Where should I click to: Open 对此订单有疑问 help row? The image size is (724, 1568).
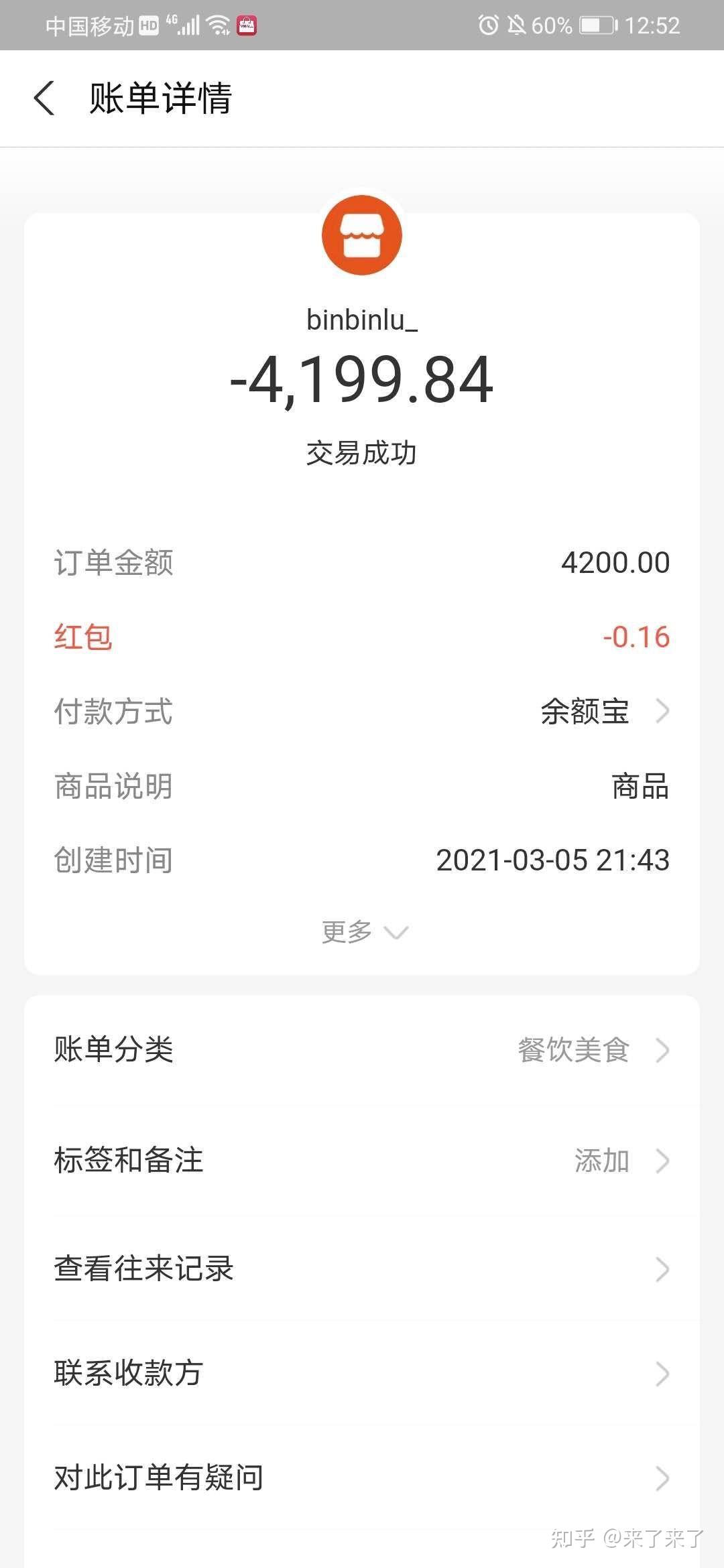tap(362, 1478)
